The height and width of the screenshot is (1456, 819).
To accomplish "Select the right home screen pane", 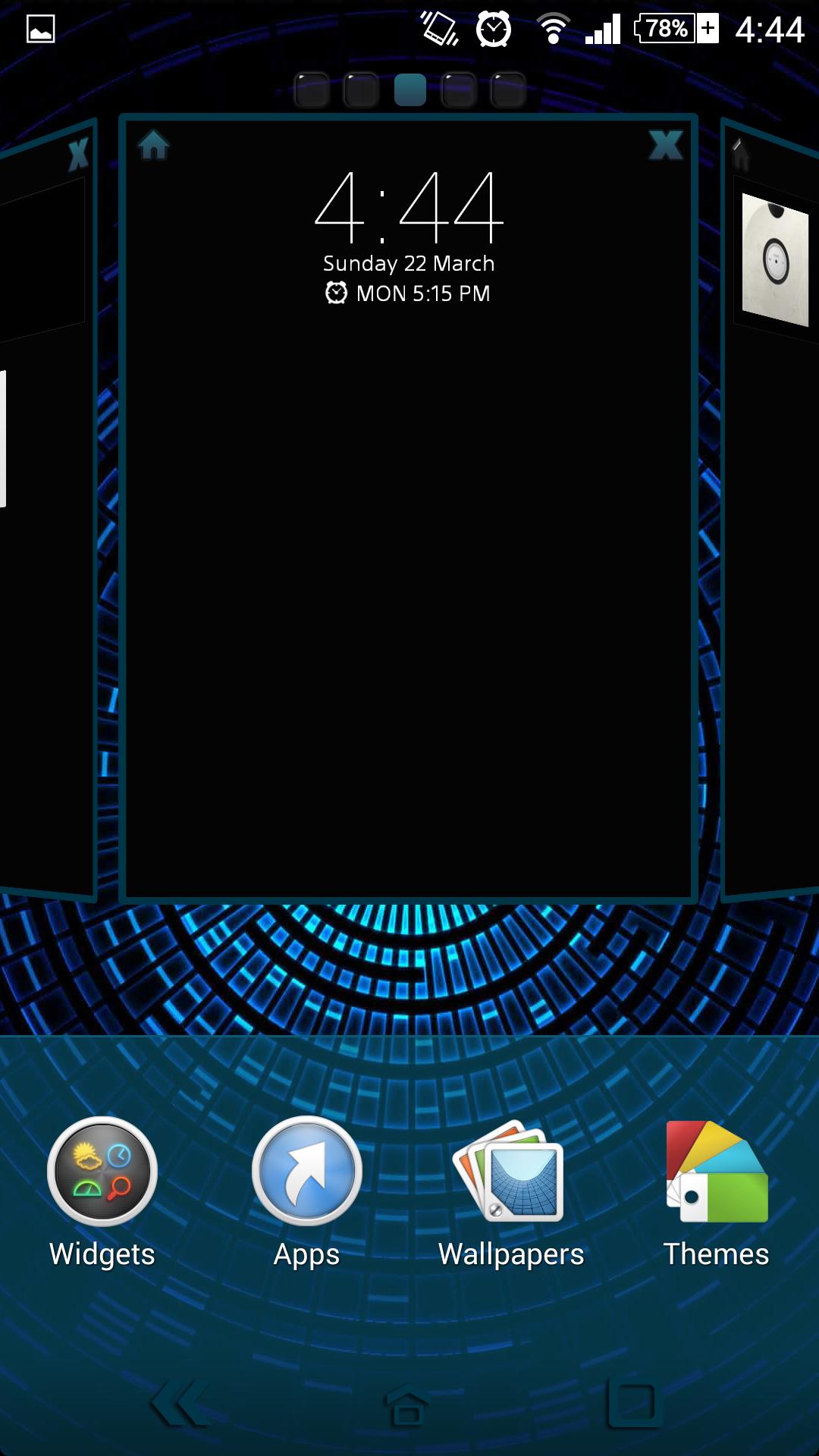I will [770, 531].
